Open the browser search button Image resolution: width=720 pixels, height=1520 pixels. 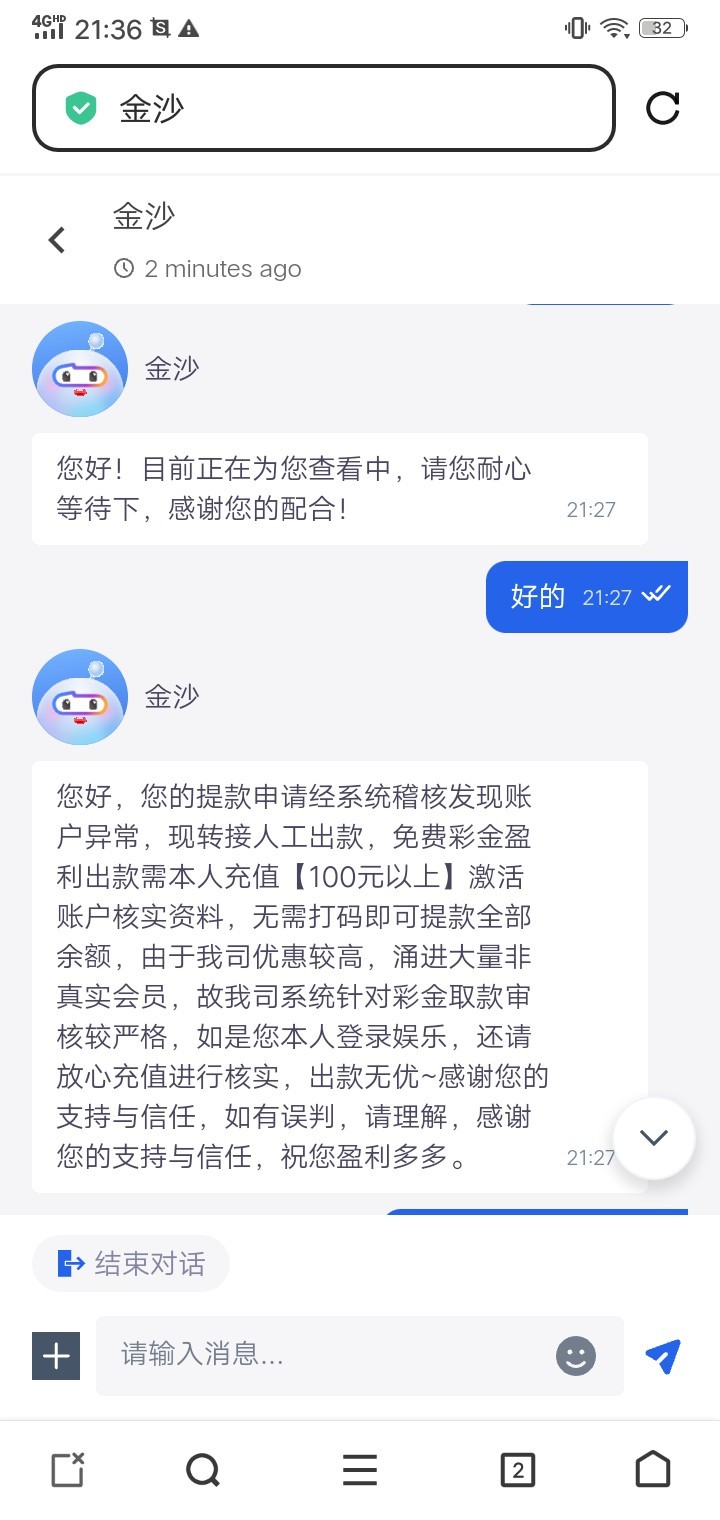(x=203, y=1470)
